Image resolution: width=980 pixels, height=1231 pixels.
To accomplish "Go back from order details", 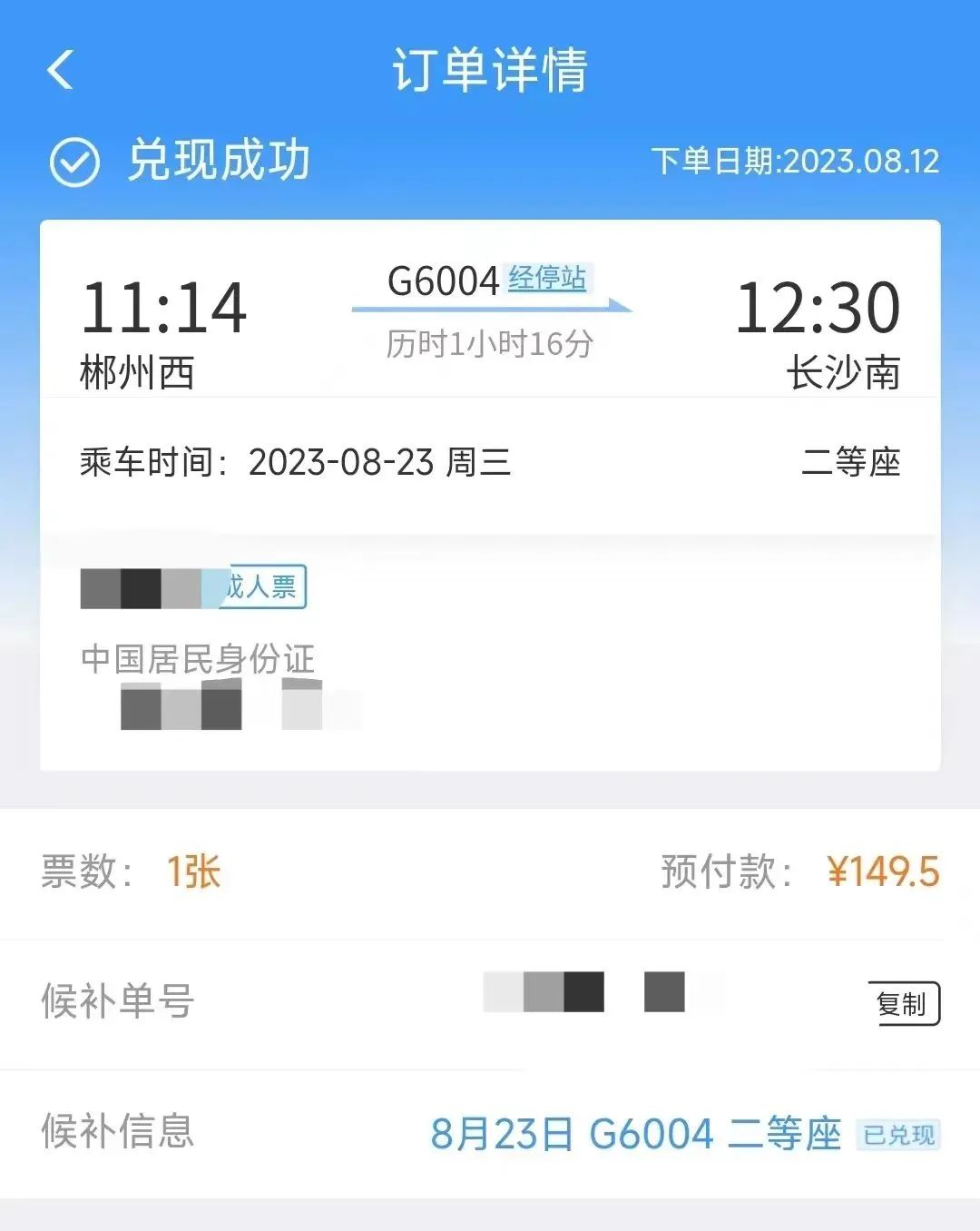I will [60, 70].
